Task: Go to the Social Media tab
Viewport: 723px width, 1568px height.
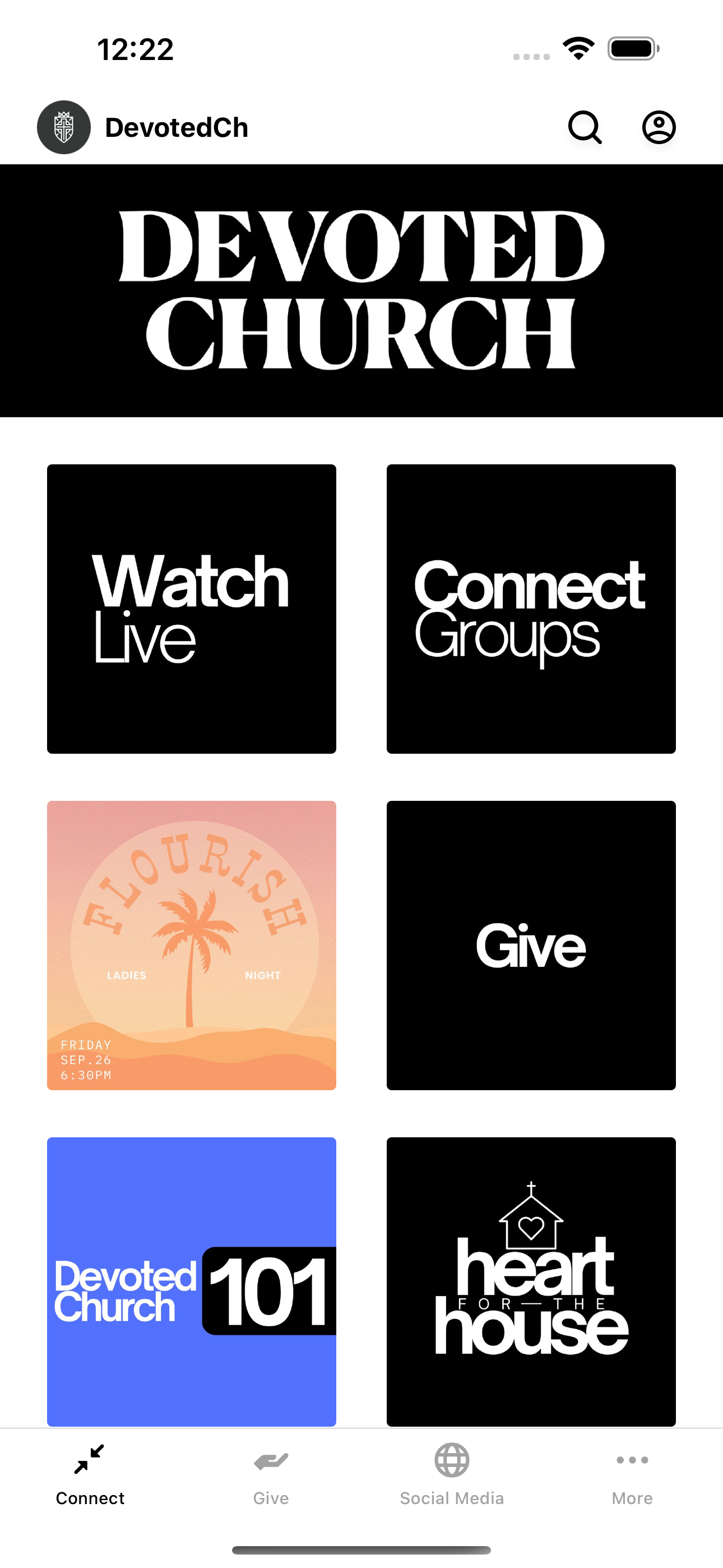Action: click(452, 1474)
